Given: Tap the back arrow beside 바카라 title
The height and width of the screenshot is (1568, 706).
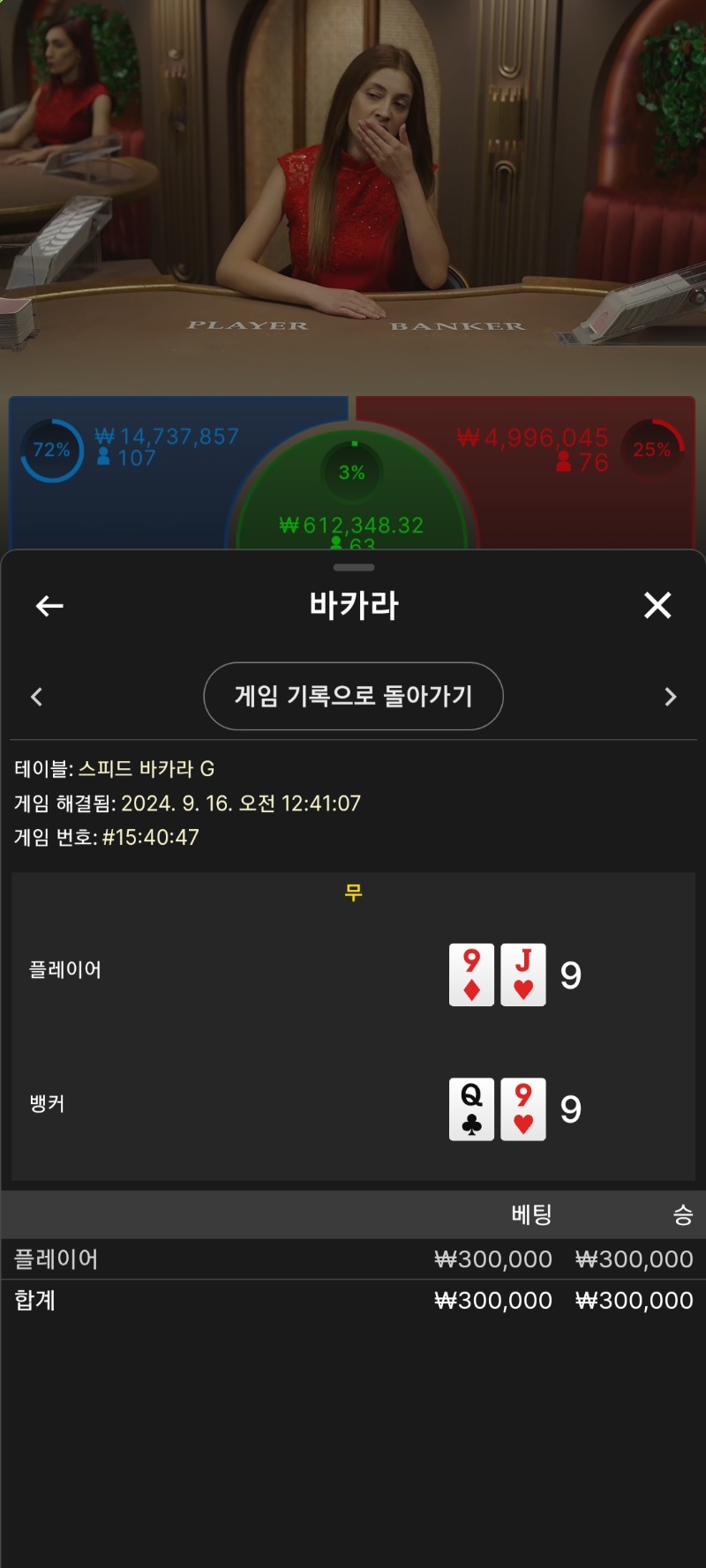Looking at the screenshot, I should pos(49,606).
